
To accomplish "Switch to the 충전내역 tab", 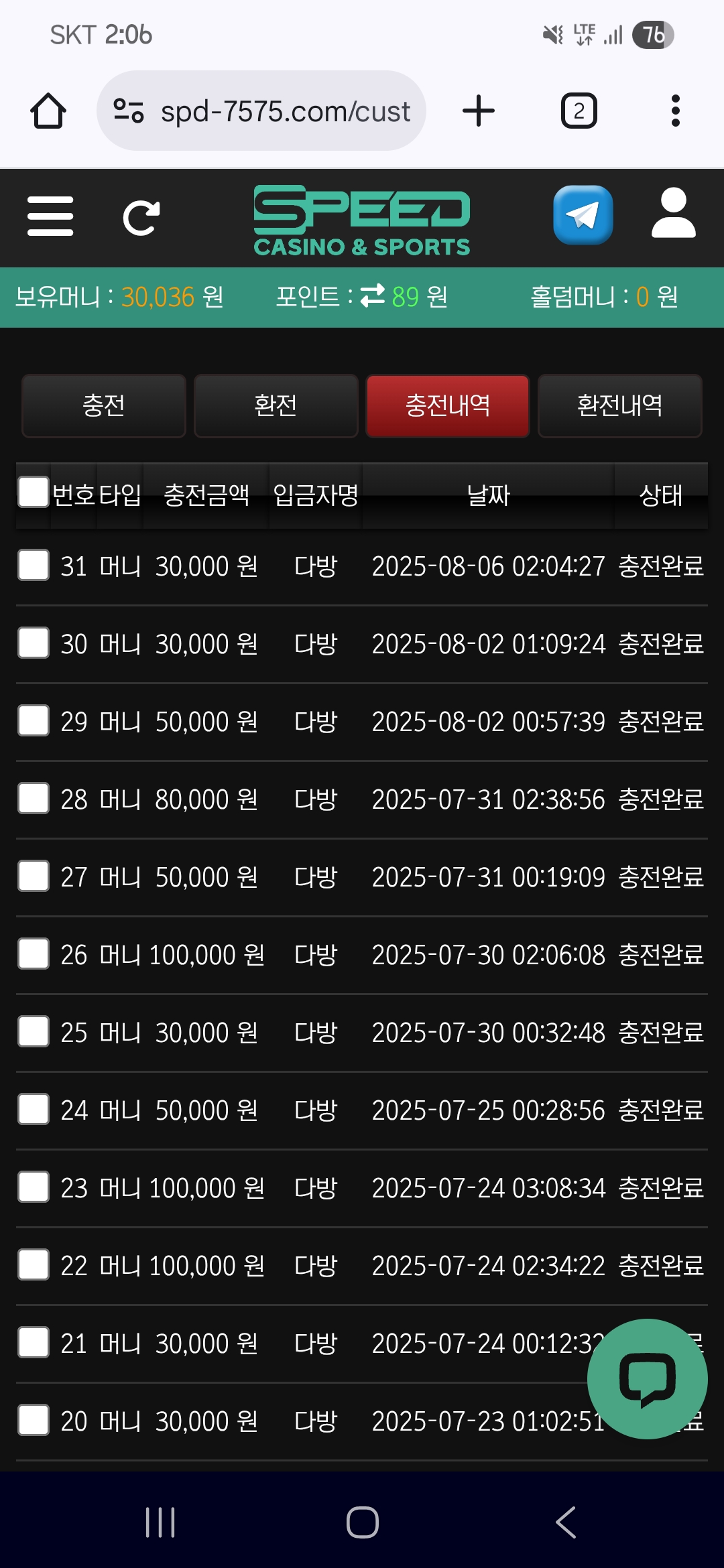I will pyautogui.click(x=448, y=406).
